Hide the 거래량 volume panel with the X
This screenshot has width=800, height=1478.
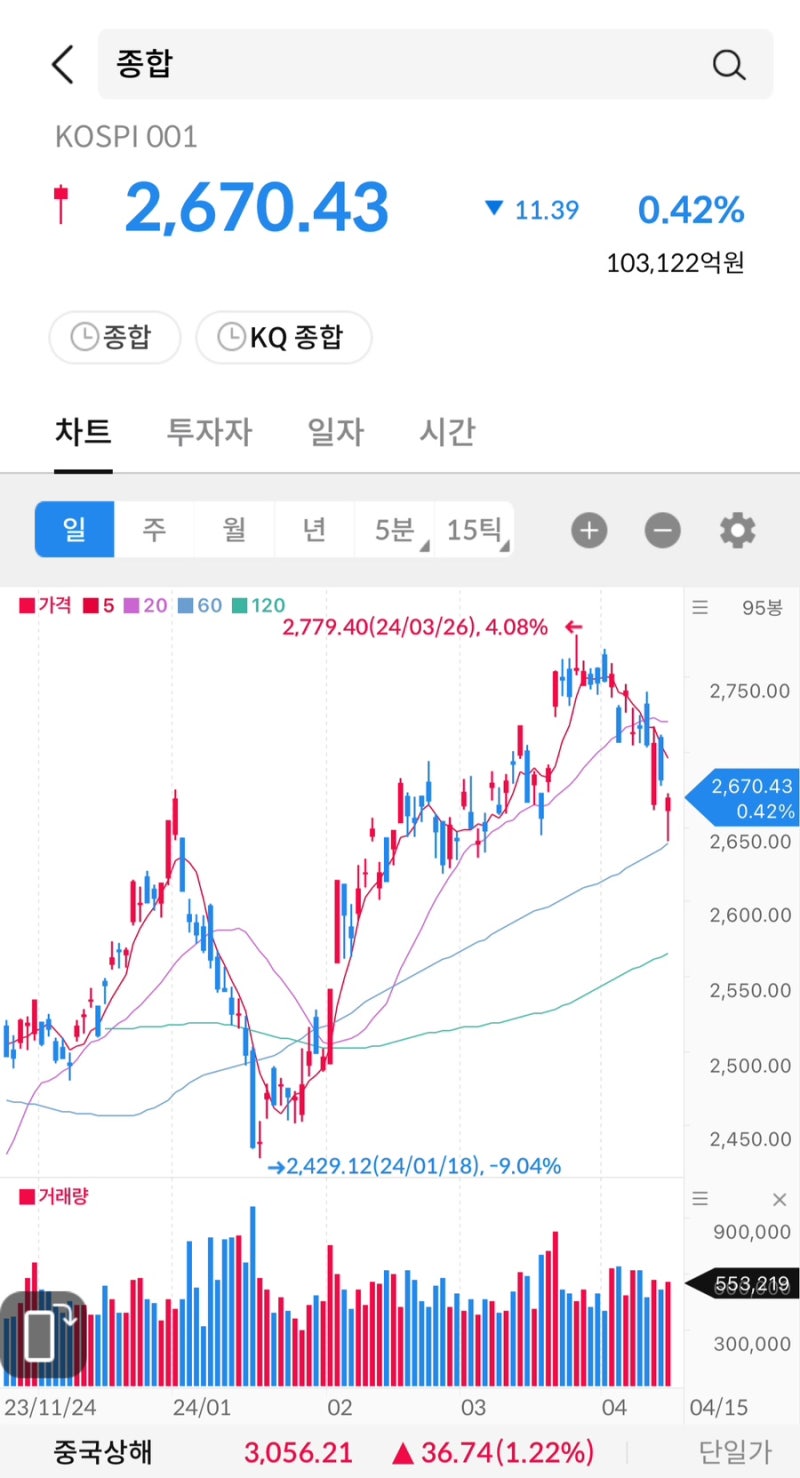[x=778, y=1198]
